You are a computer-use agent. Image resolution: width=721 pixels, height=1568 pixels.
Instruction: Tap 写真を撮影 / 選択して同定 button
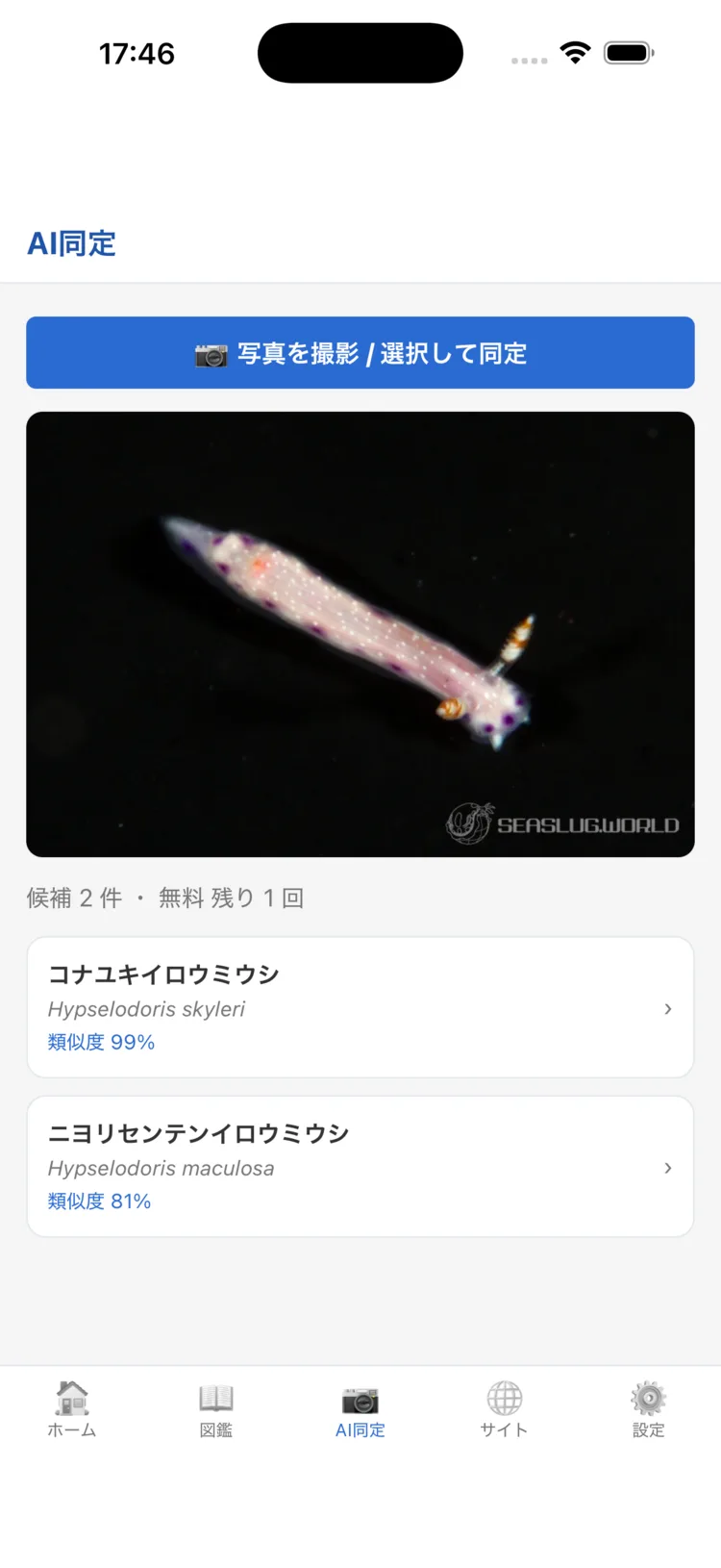pyautogui.click(x=360, y=353)
